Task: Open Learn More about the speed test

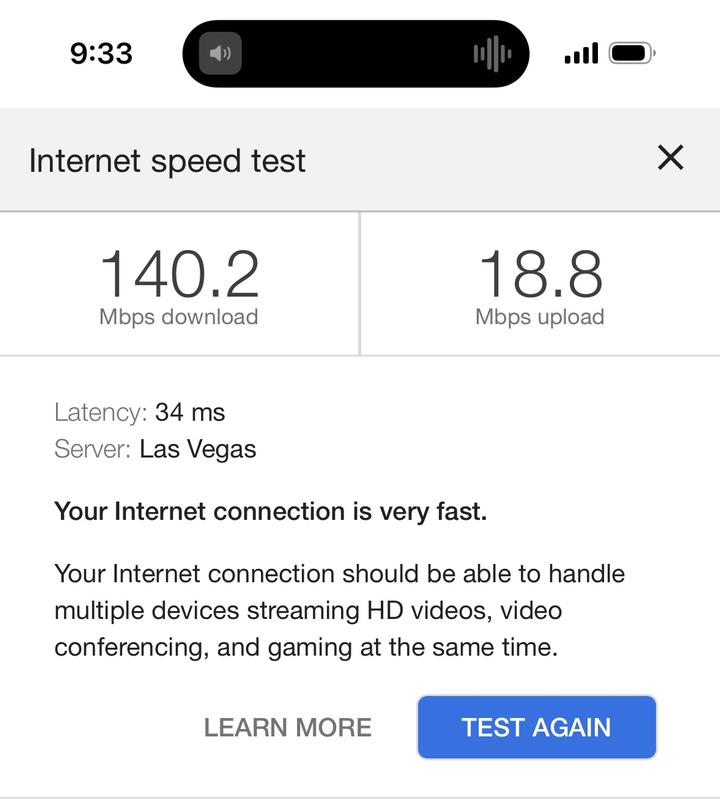Action: coord(287,727)
